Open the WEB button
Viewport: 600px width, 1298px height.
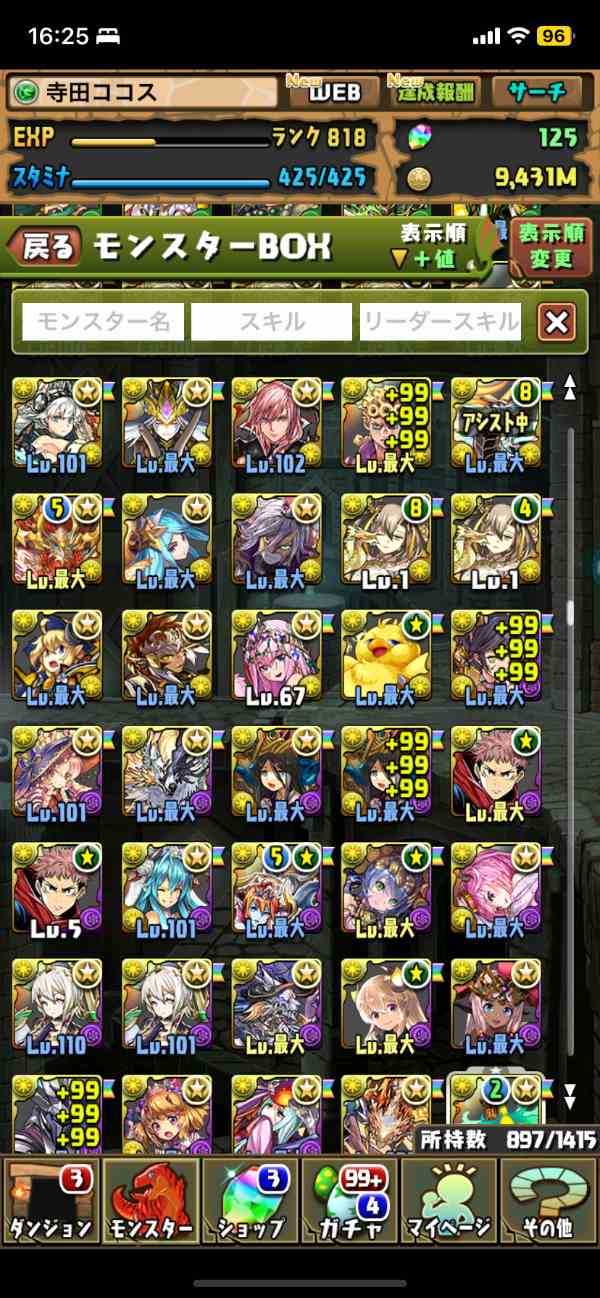pos(332,94)
